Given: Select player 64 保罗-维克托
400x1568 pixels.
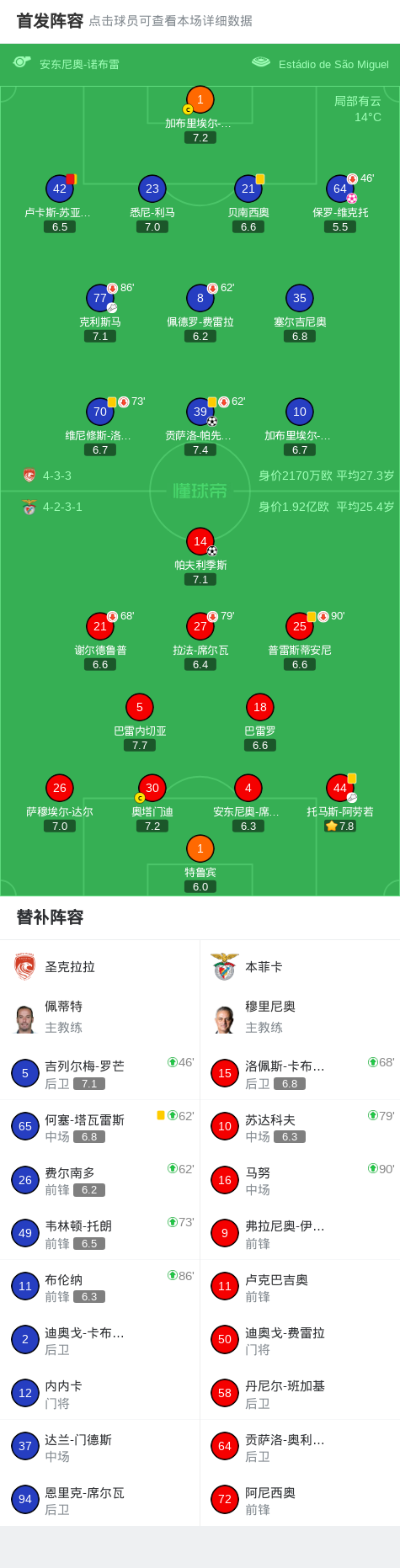Looking at the screenshot, I should (x=340, y=204).
